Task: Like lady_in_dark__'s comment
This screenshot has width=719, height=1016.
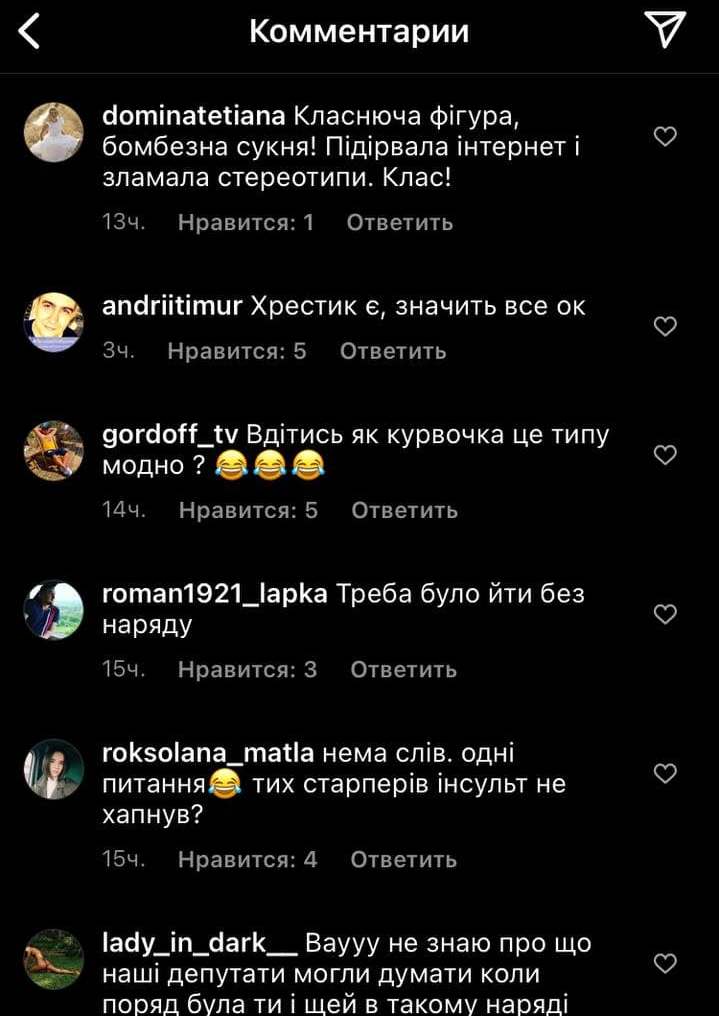Action: (665, 963)
